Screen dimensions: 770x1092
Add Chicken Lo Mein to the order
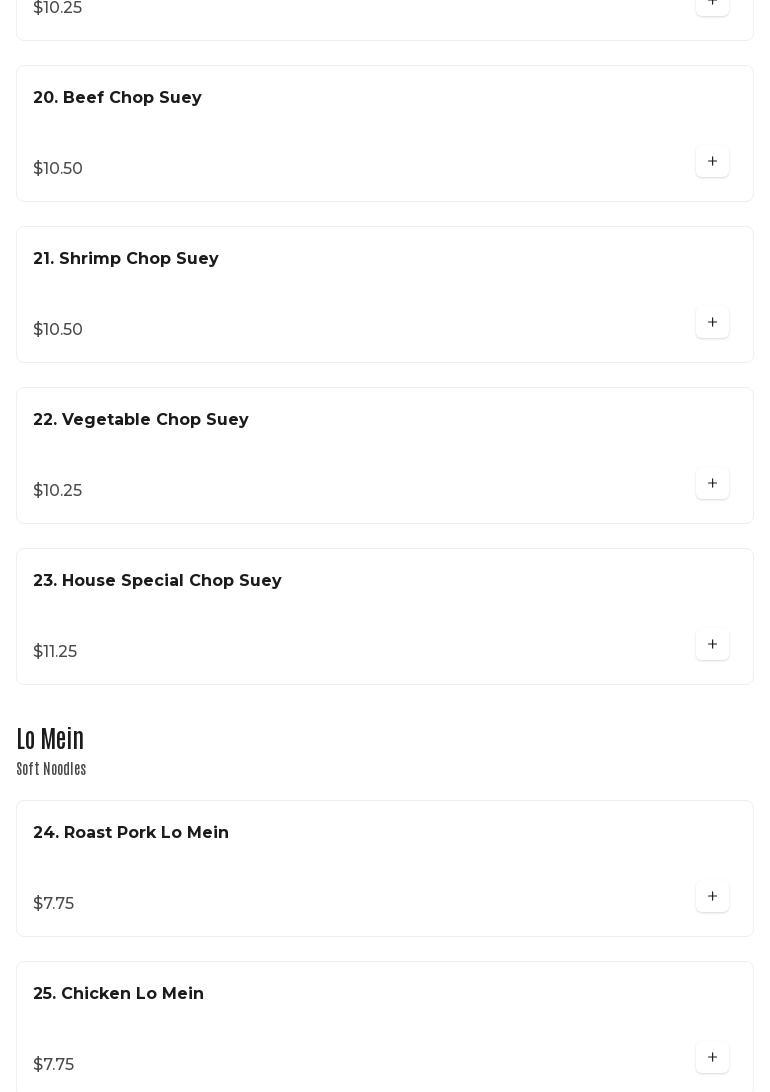click(712, 1058)
